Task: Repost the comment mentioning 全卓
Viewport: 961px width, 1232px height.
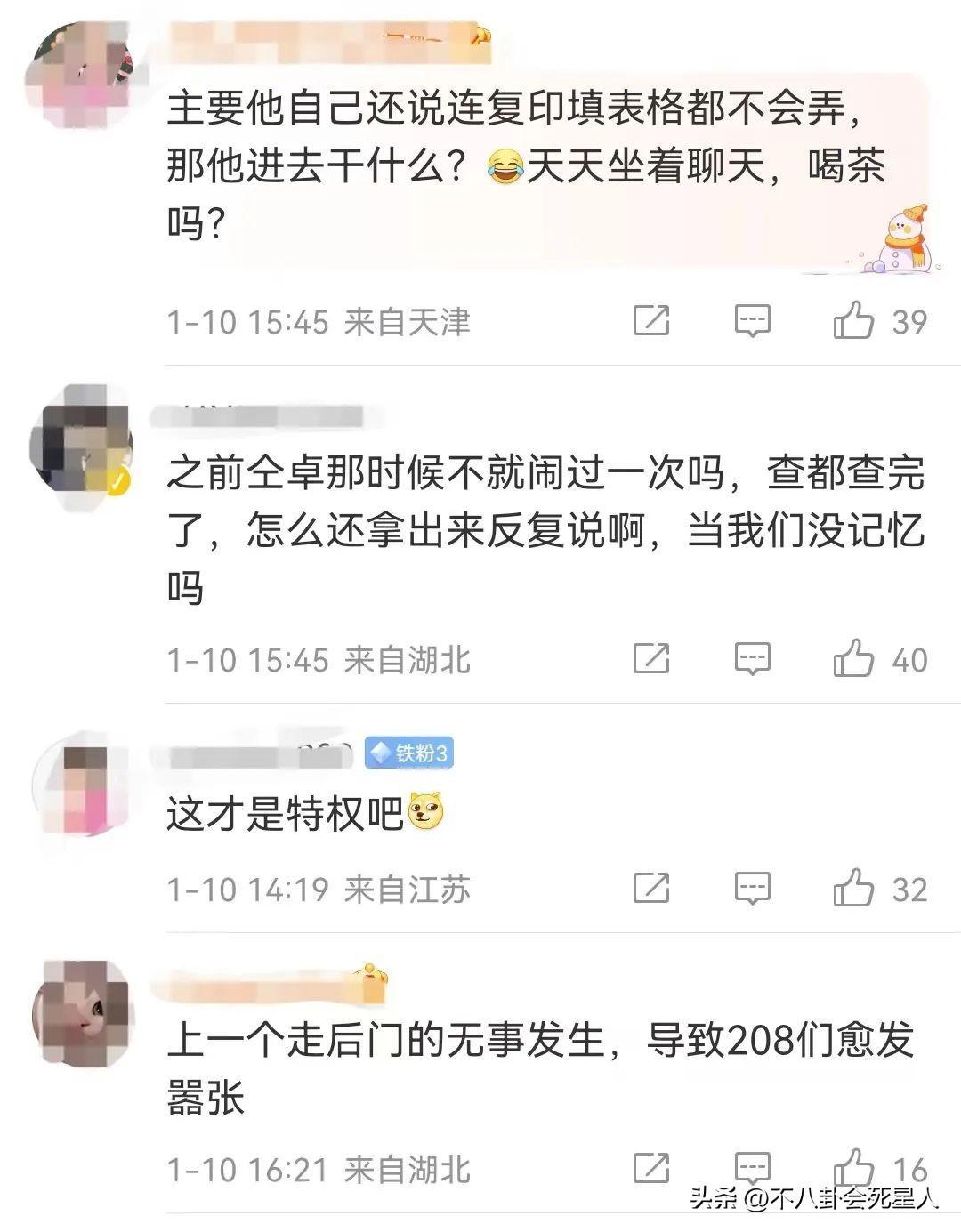Action: pyautogui.click(x=651, y=658)
